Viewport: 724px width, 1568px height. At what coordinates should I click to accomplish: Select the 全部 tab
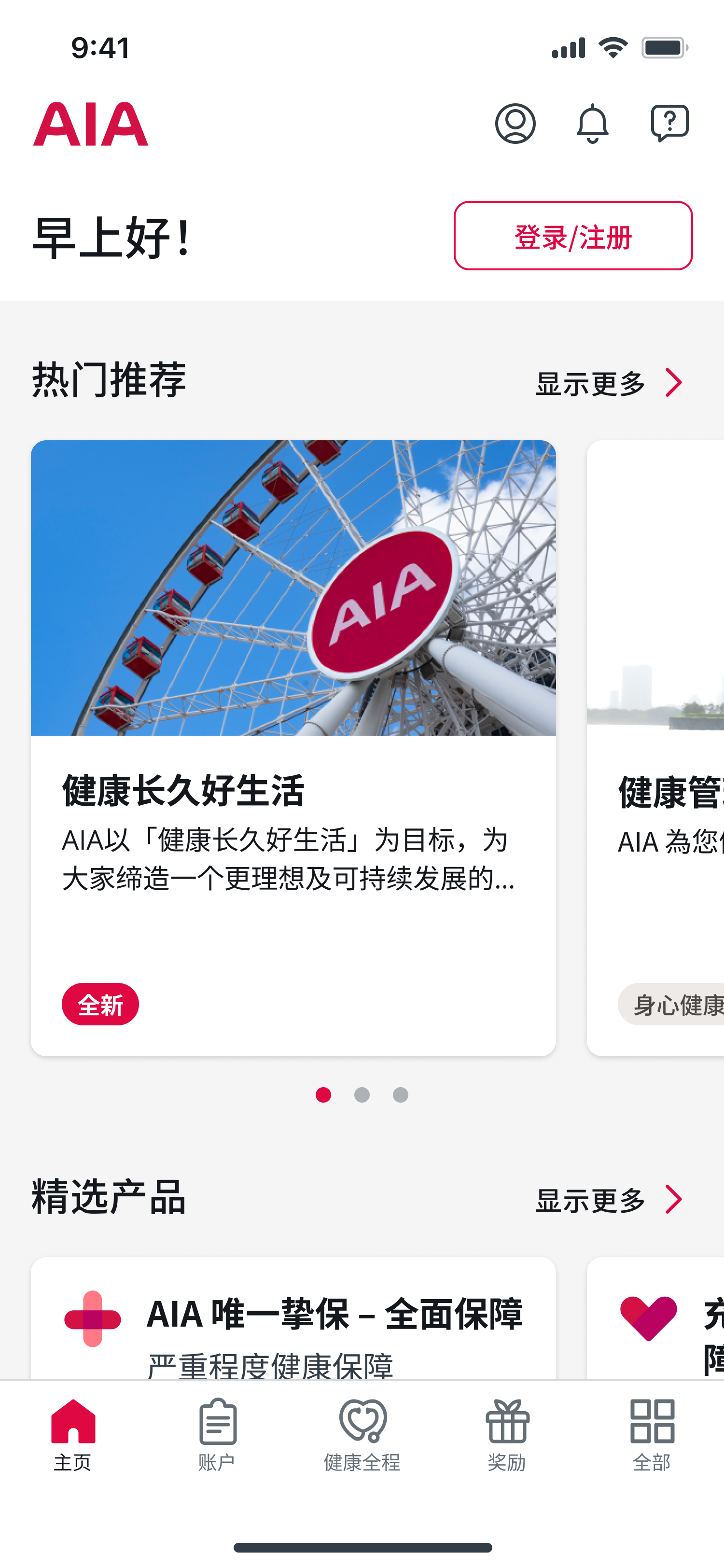click(652, 1435)
